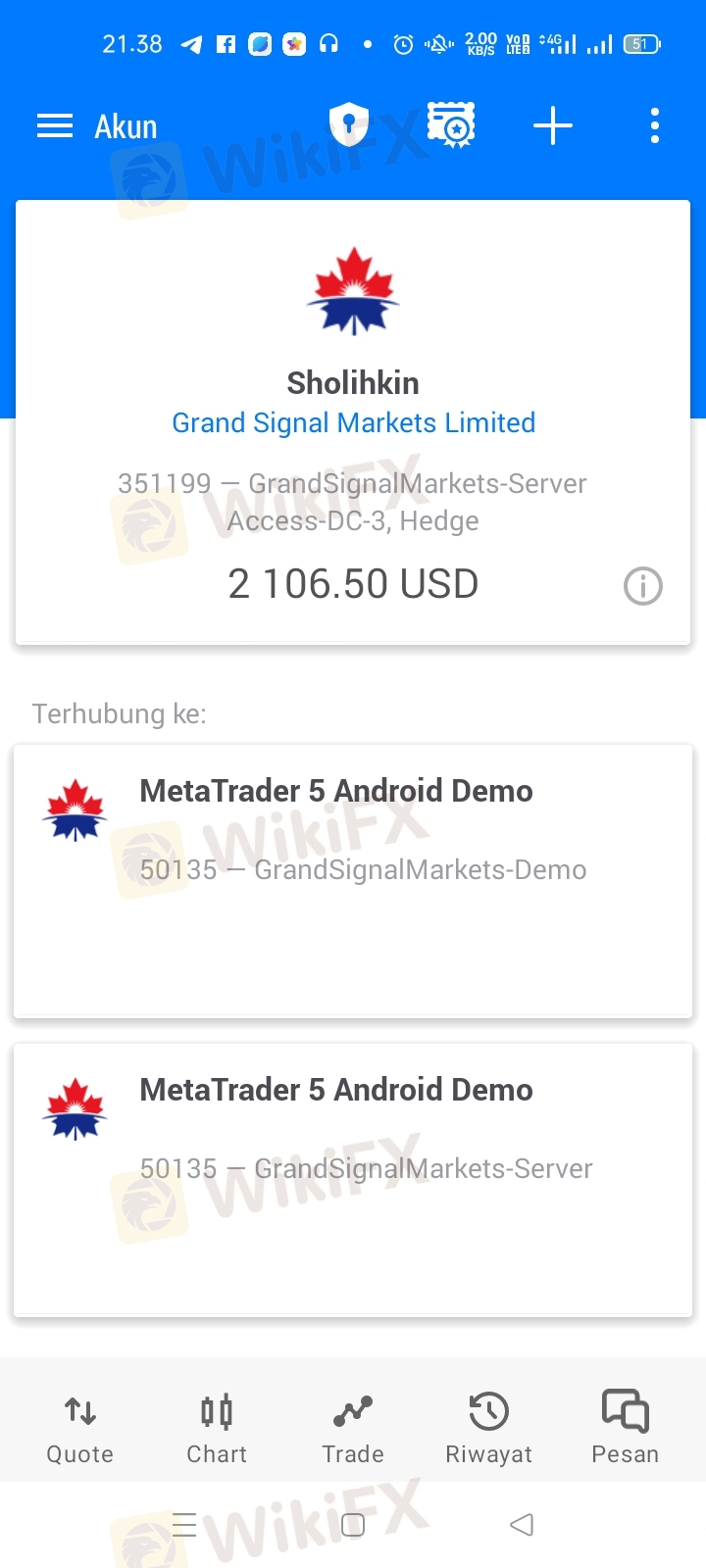Screen dimensions: 706x1568
Task: Go to the Trade tab
Action: (353, 1428)
